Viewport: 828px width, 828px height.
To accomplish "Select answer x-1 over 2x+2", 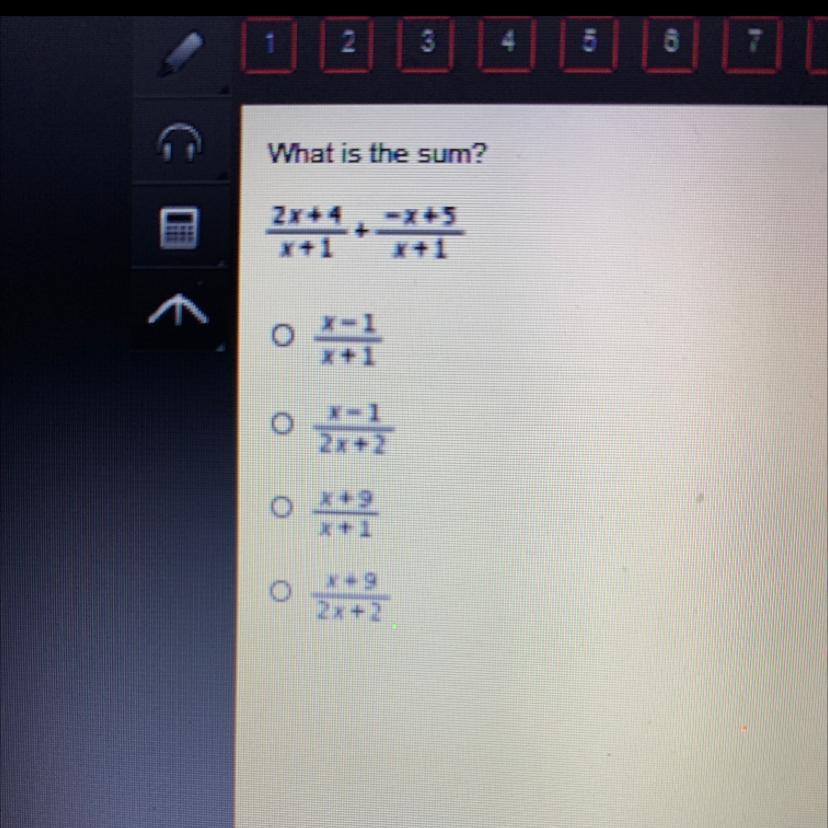I will [x=283, y=423].
